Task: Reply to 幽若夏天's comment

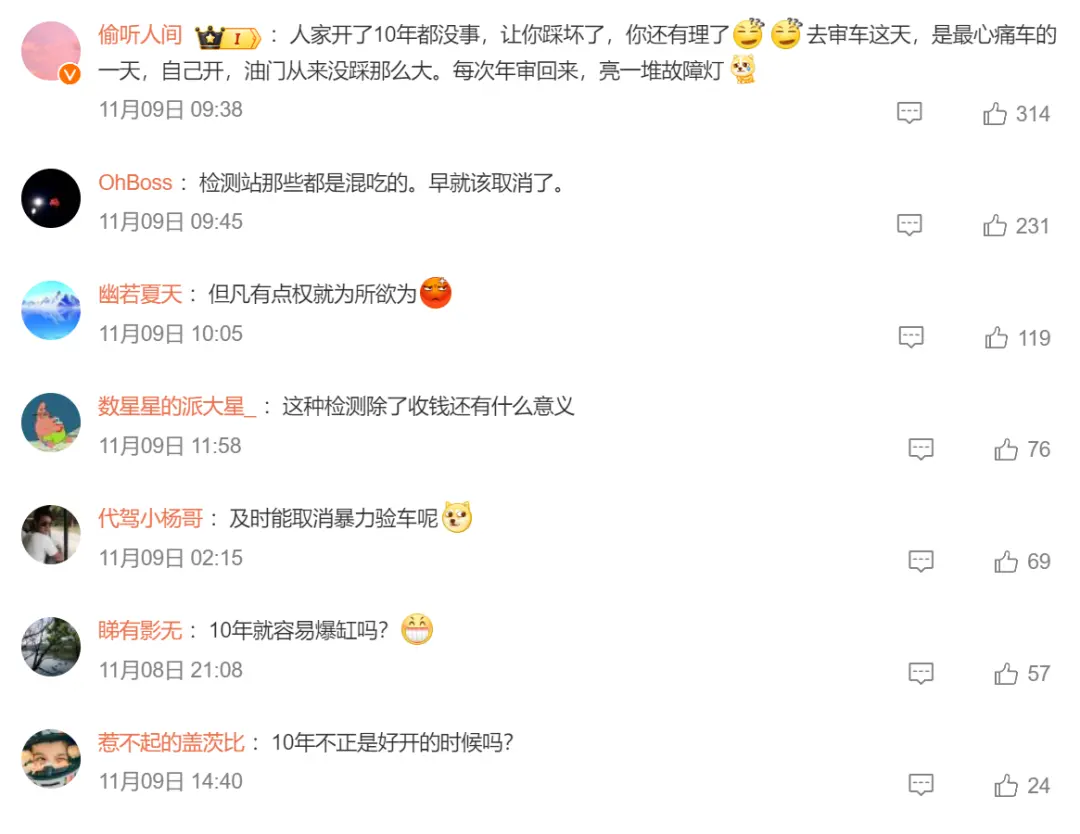Action: [910, 338]
